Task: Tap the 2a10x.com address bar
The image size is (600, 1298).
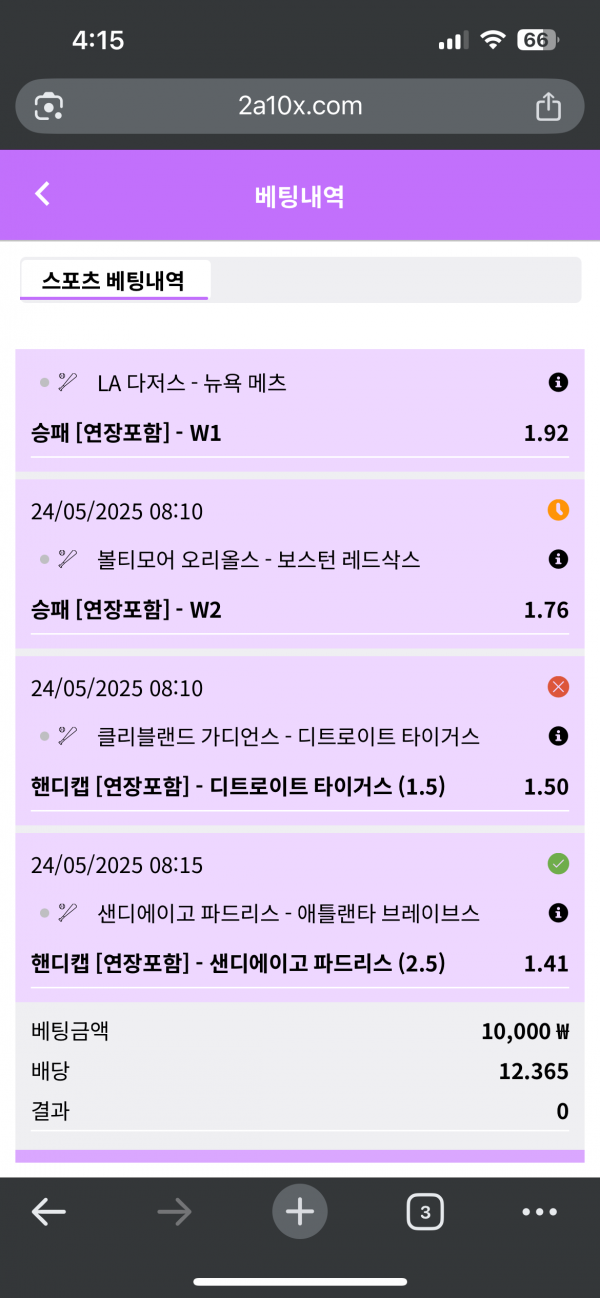Action: pos(300,106)
